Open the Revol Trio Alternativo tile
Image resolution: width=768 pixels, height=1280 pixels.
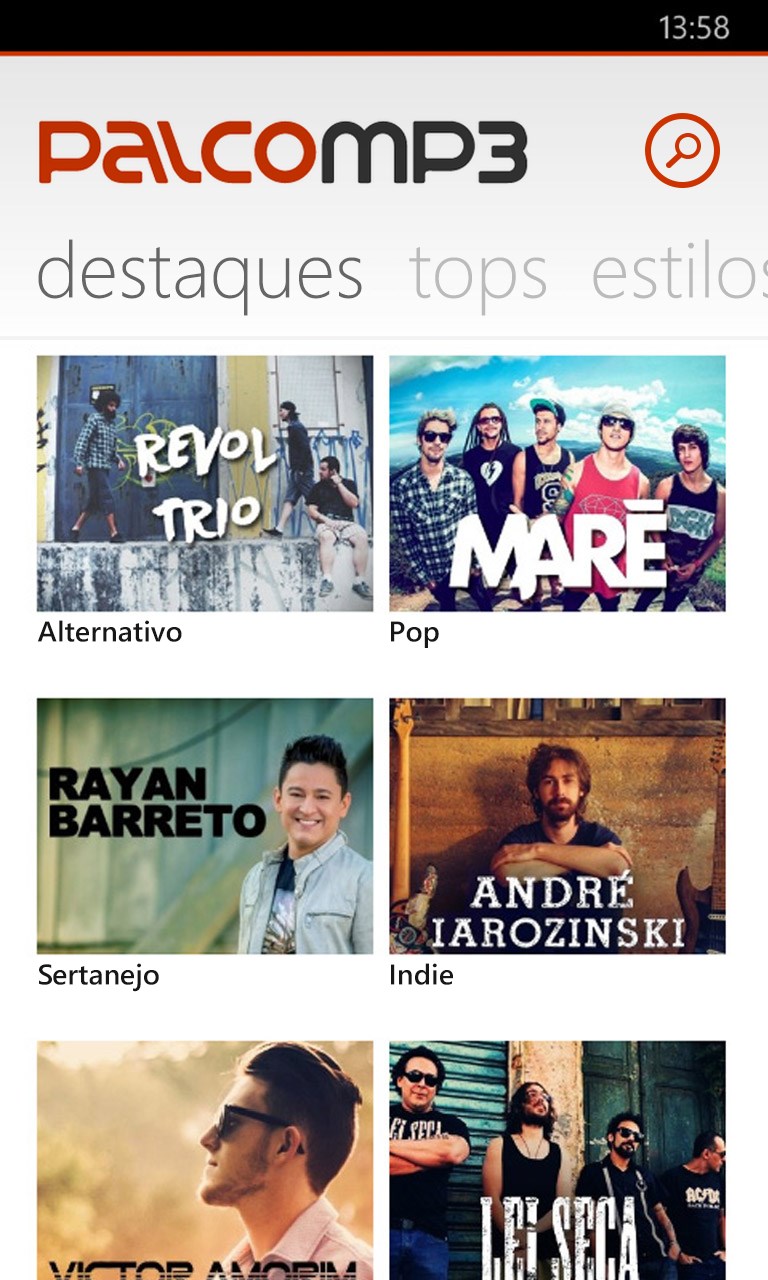coord(205,483)
